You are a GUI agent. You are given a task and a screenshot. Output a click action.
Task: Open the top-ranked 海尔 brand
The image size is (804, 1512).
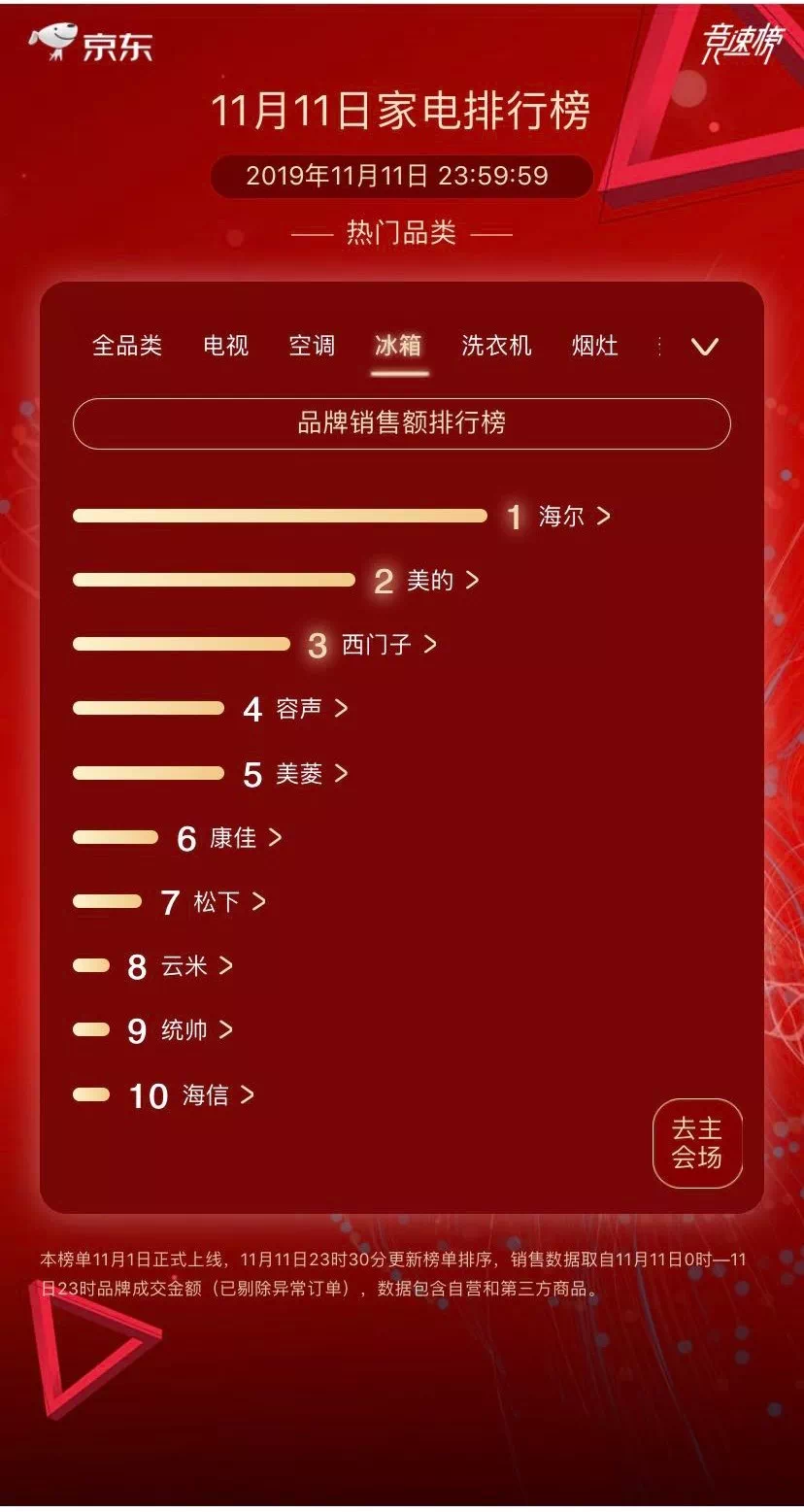point(573,516)
